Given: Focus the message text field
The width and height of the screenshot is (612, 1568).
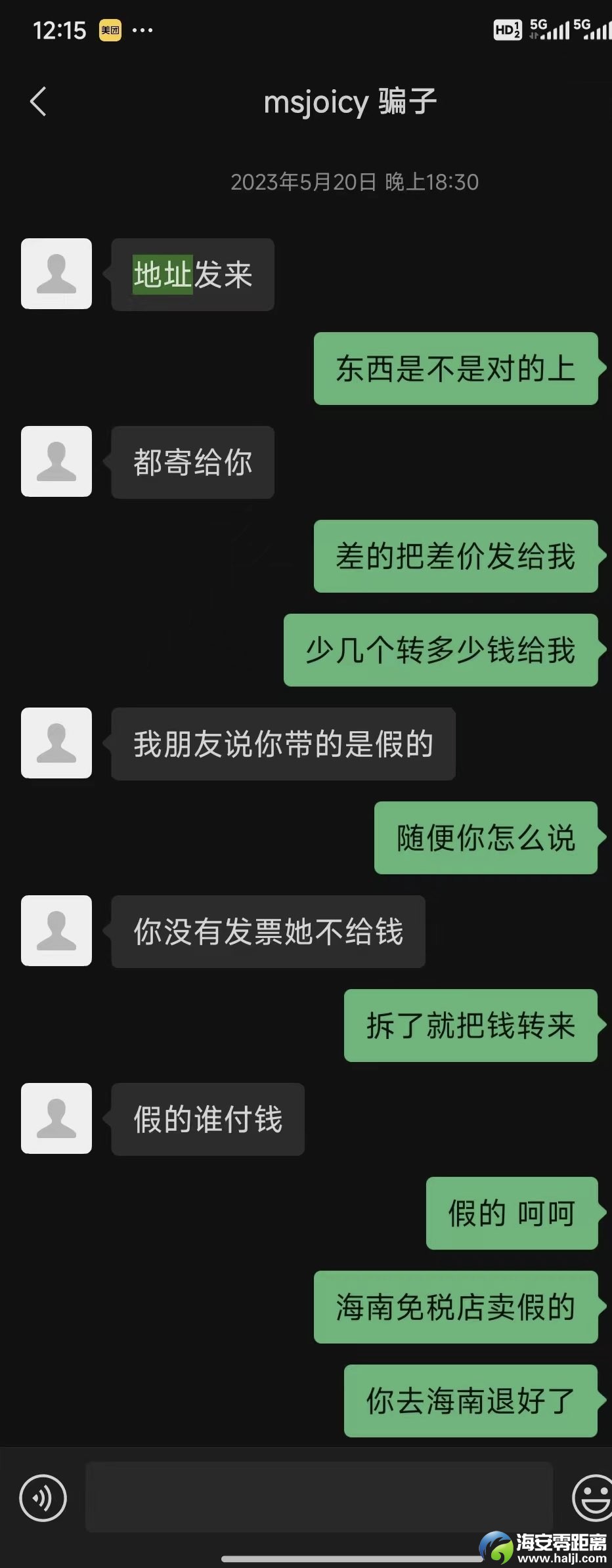Looking at the screenshot, I should (x=318, y=1497).
